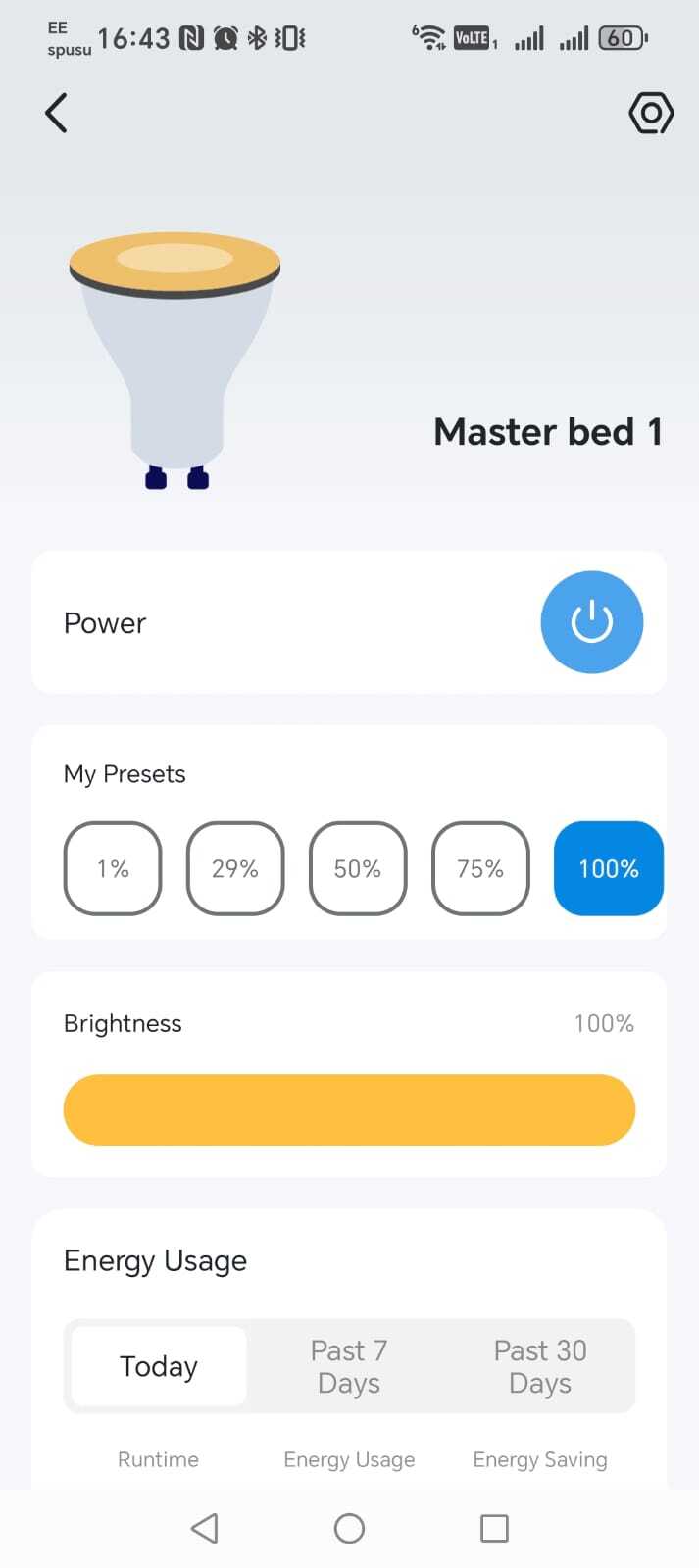Select the 1% brightness preset
This screenshot has width=699, height=1568.
(113, 868)
